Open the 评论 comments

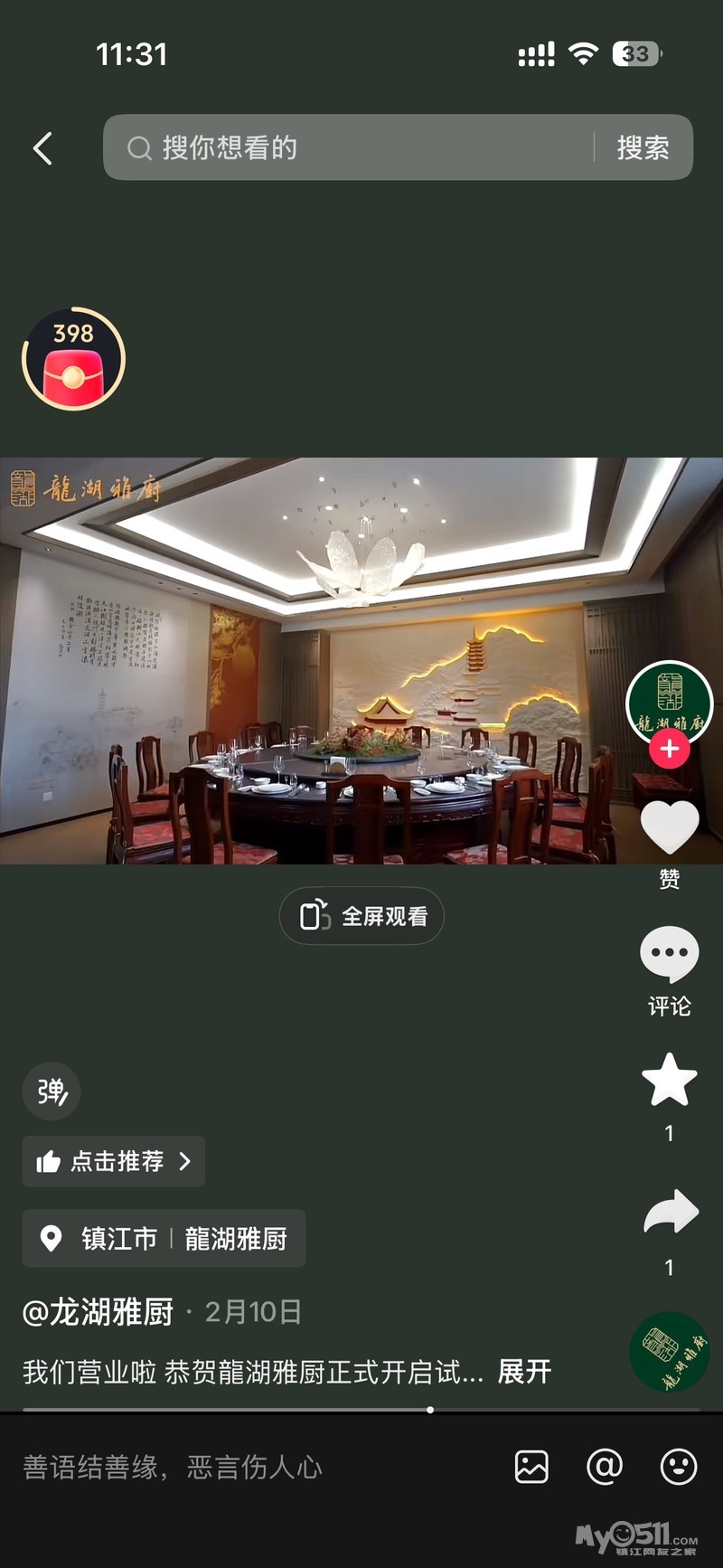tap(669, 954)
